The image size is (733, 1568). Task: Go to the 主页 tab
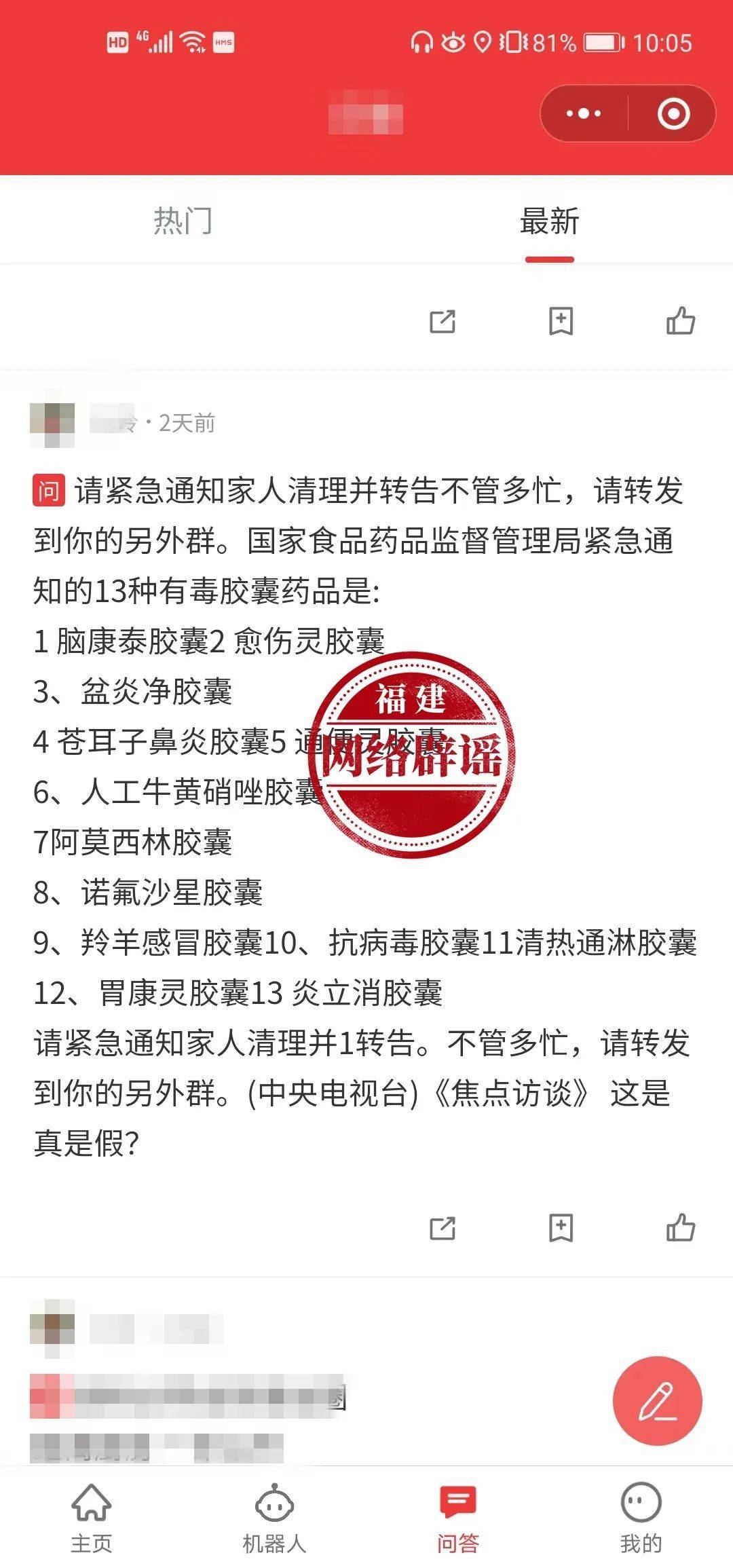pyautogui.click(x=92, y=1518)
